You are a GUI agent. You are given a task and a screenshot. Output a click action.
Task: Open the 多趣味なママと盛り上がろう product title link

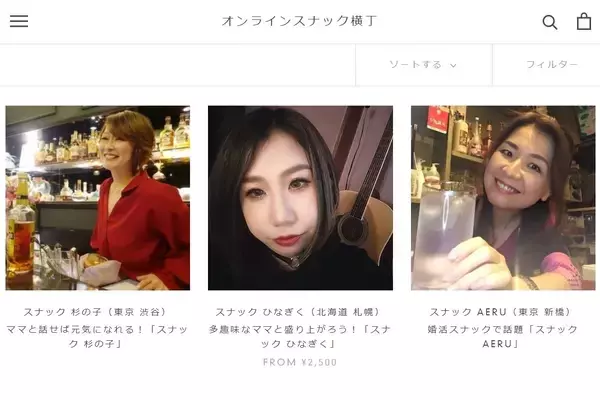coord(300,336)
